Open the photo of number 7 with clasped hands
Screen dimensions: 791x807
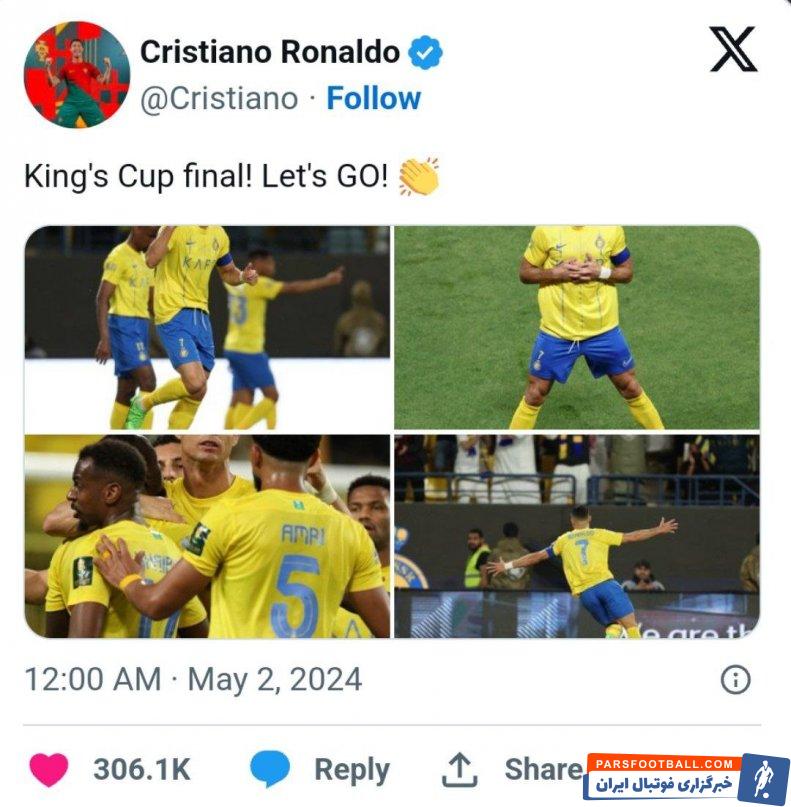click(576, 328)
